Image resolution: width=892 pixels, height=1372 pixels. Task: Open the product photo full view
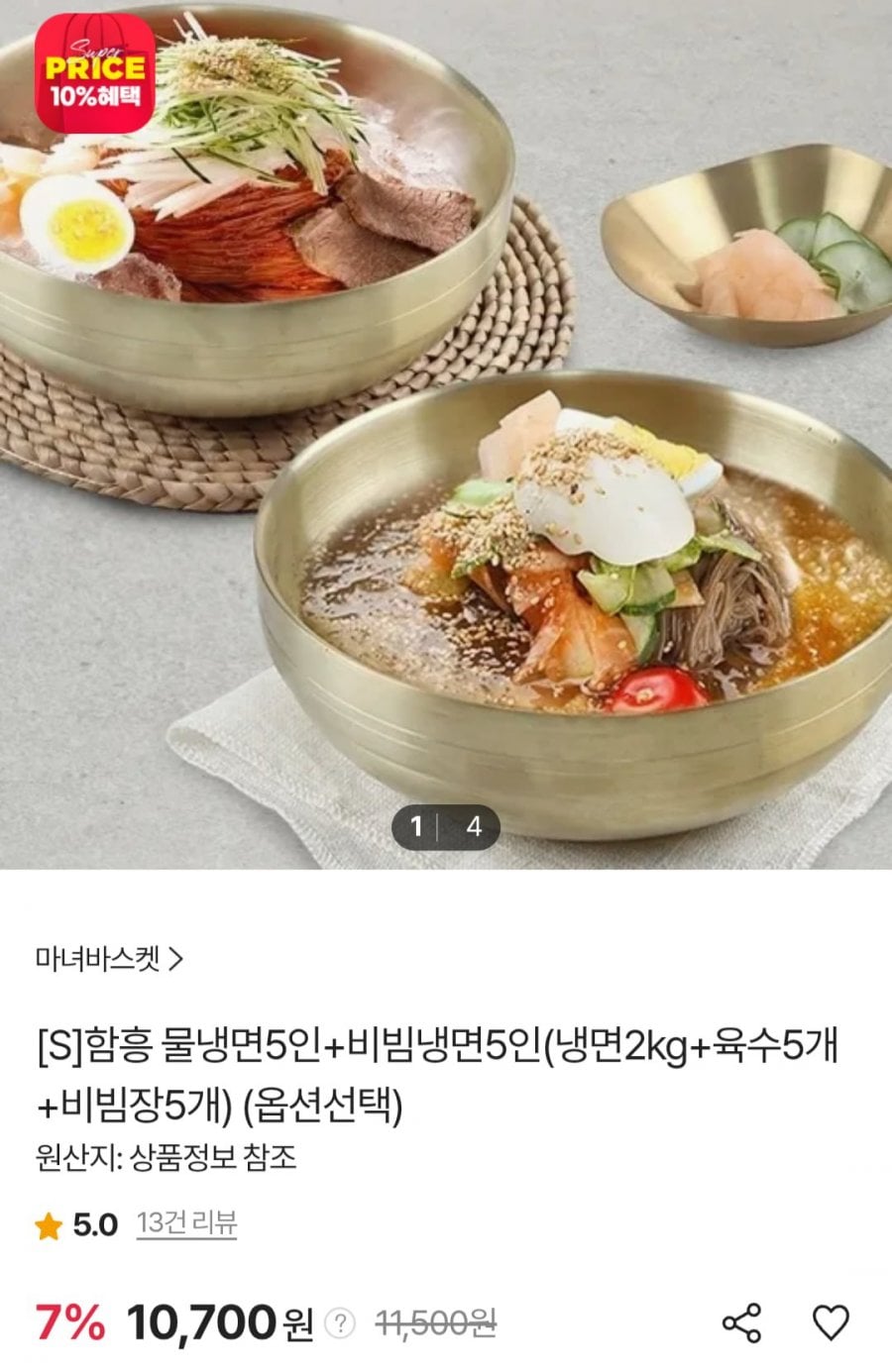click(x=446, y=446)
